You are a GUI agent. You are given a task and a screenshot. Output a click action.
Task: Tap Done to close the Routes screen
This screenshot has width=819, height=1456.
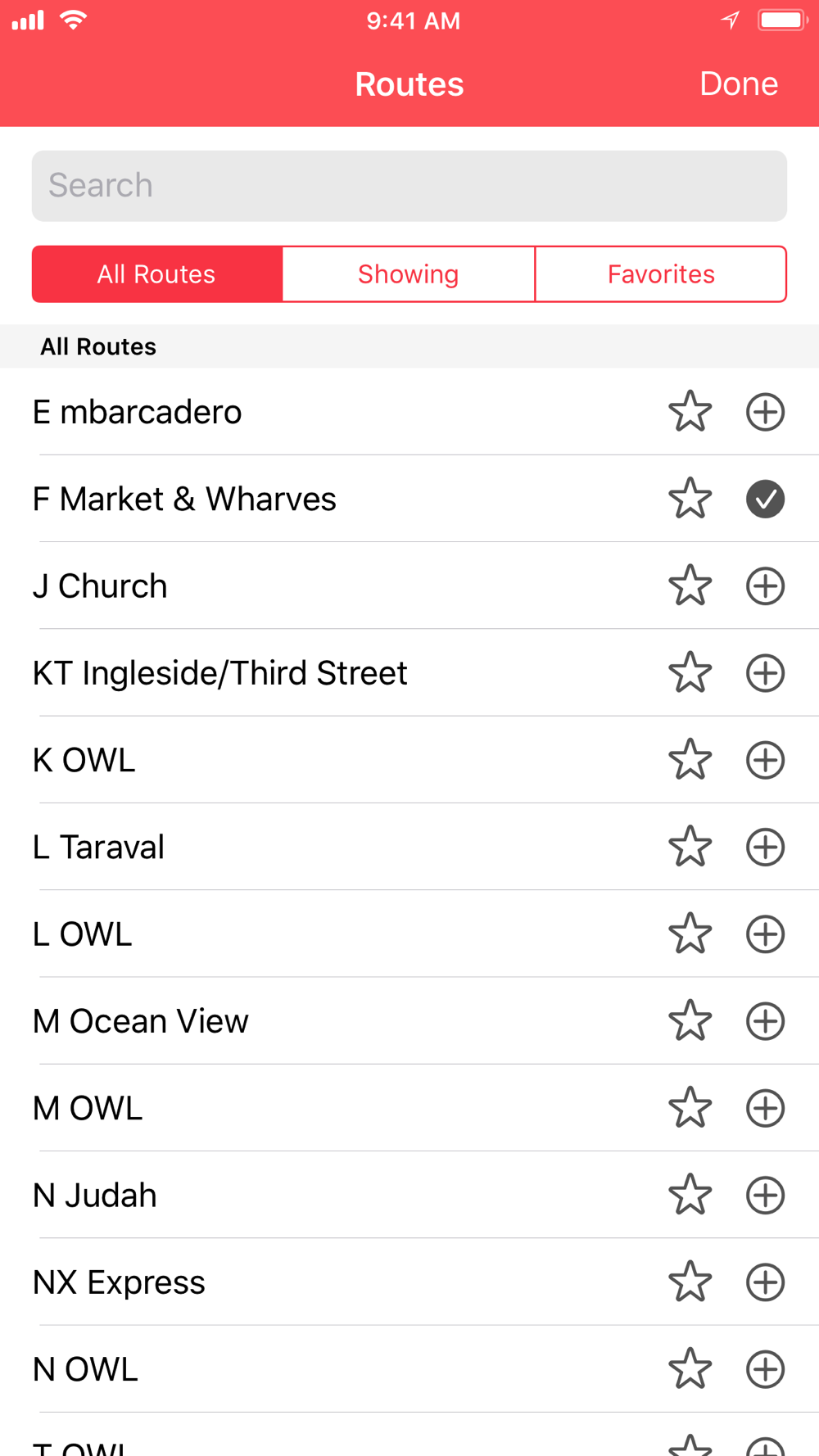pos(738,84)
